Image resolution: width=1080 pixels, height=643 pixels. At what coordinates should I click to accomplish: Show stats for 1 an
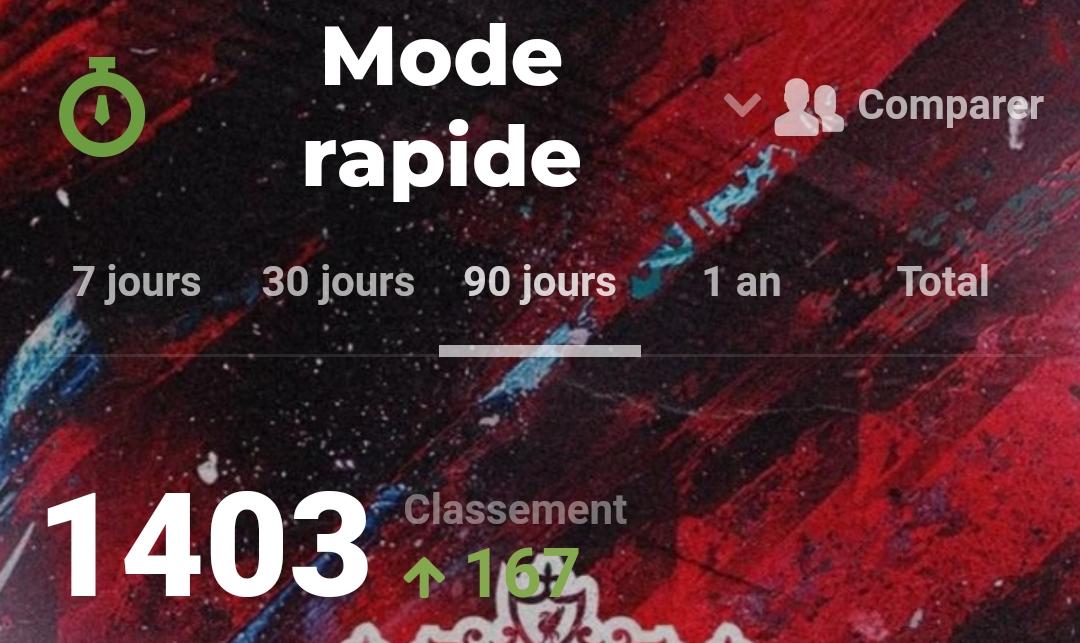coord(741,283)
